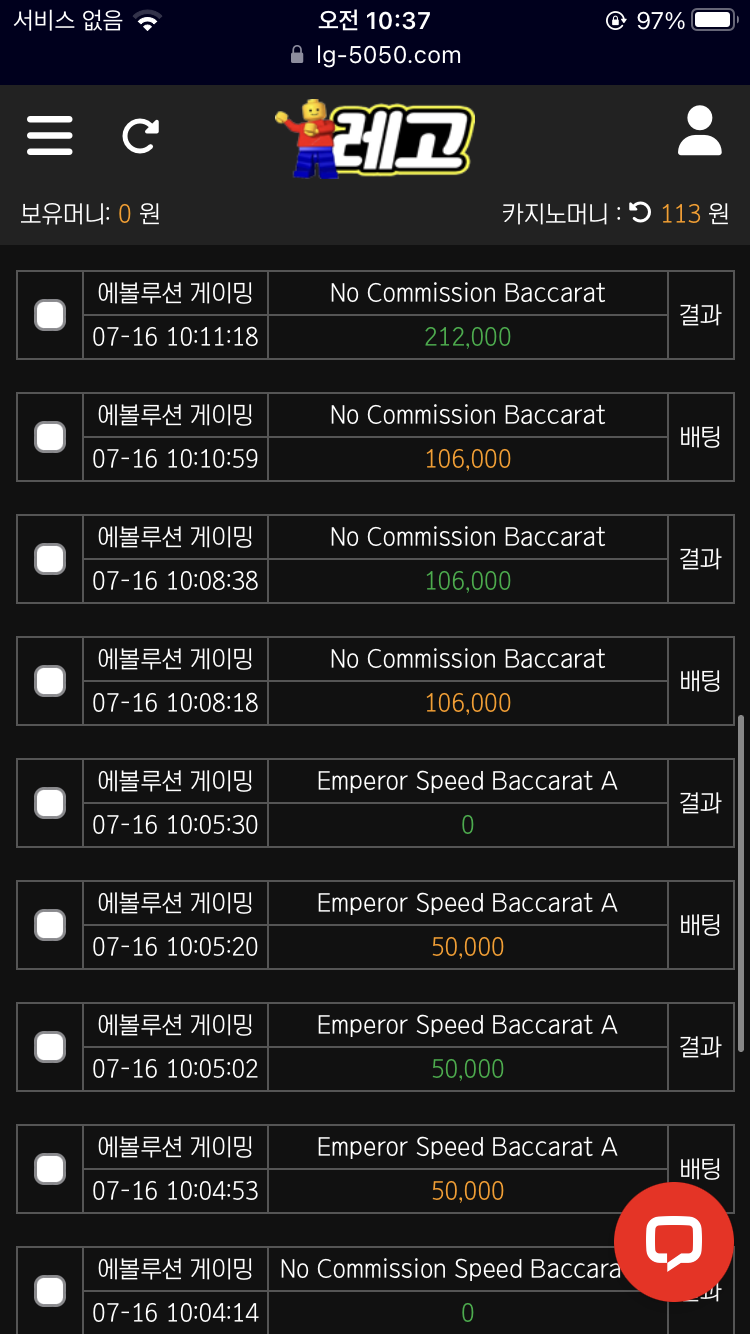The height and width of the screenshot is (1334, 750).
Task: Open the red live chat button
Action: click(673, 1243)
